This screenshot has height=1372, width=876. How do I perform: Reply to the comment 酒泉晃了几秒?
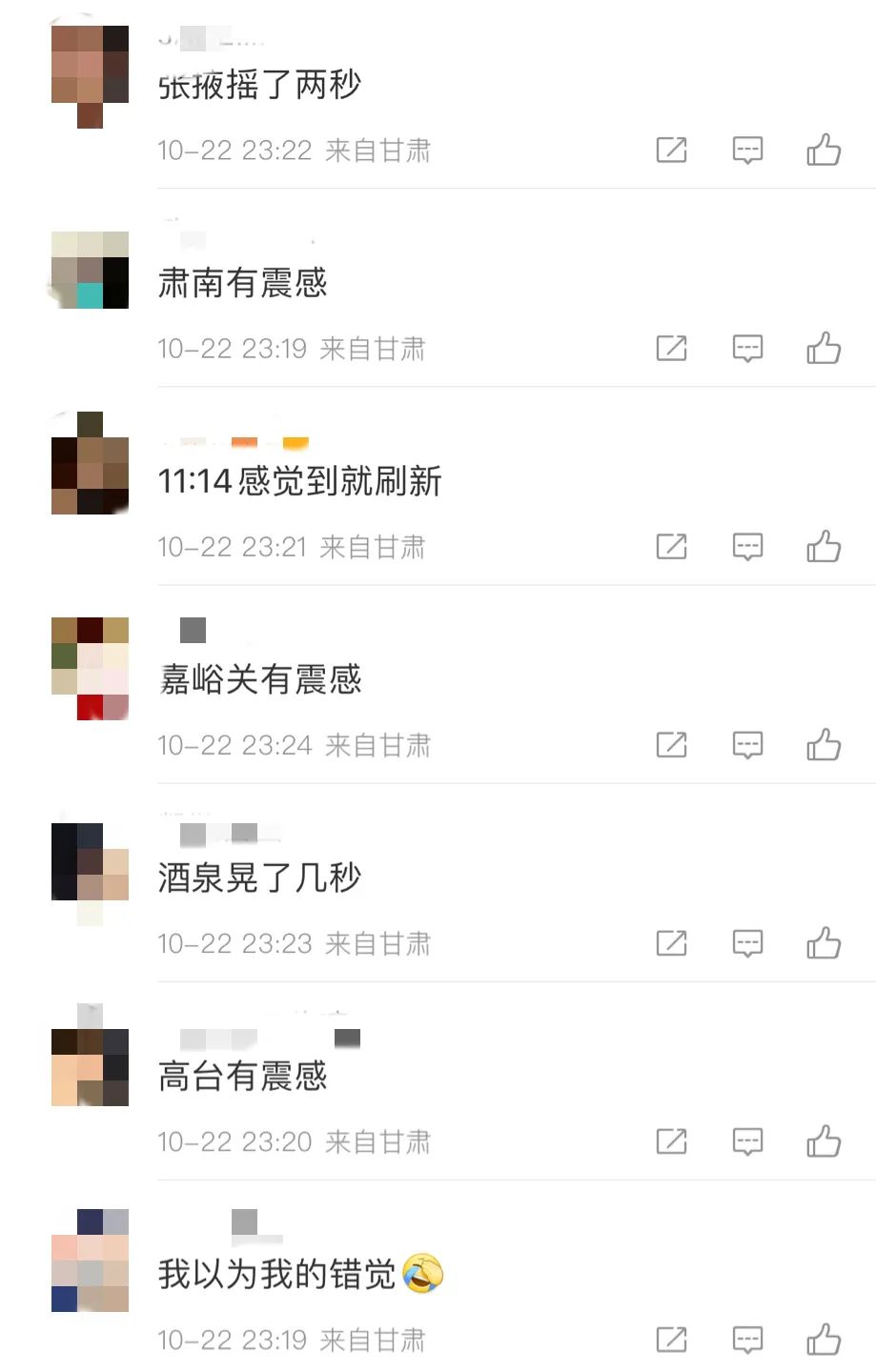click(x=747, y=942)
